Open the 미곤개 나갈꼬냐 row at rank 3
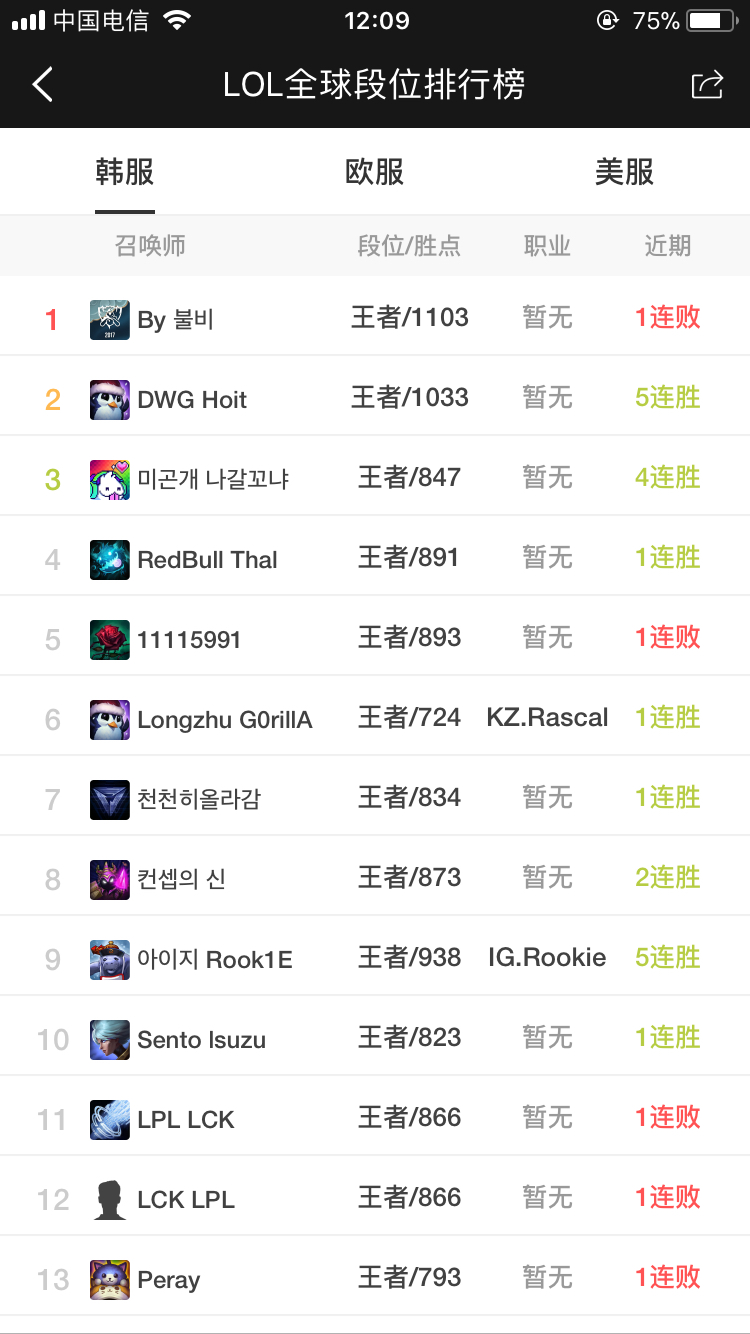Screen dimensions: 750x1334 [375, 478]
